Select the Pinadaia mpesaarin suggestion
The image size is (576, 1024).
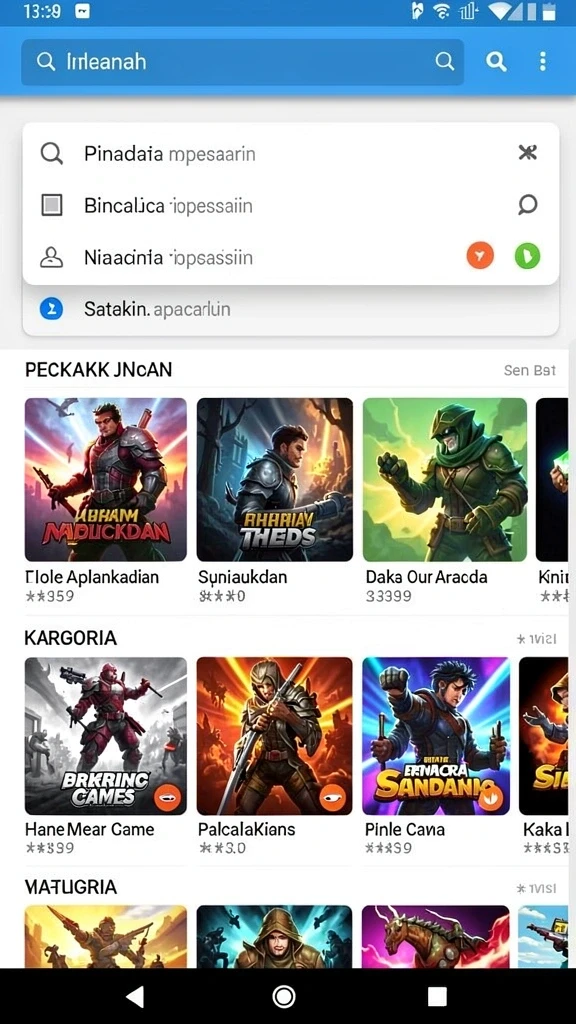291,154
